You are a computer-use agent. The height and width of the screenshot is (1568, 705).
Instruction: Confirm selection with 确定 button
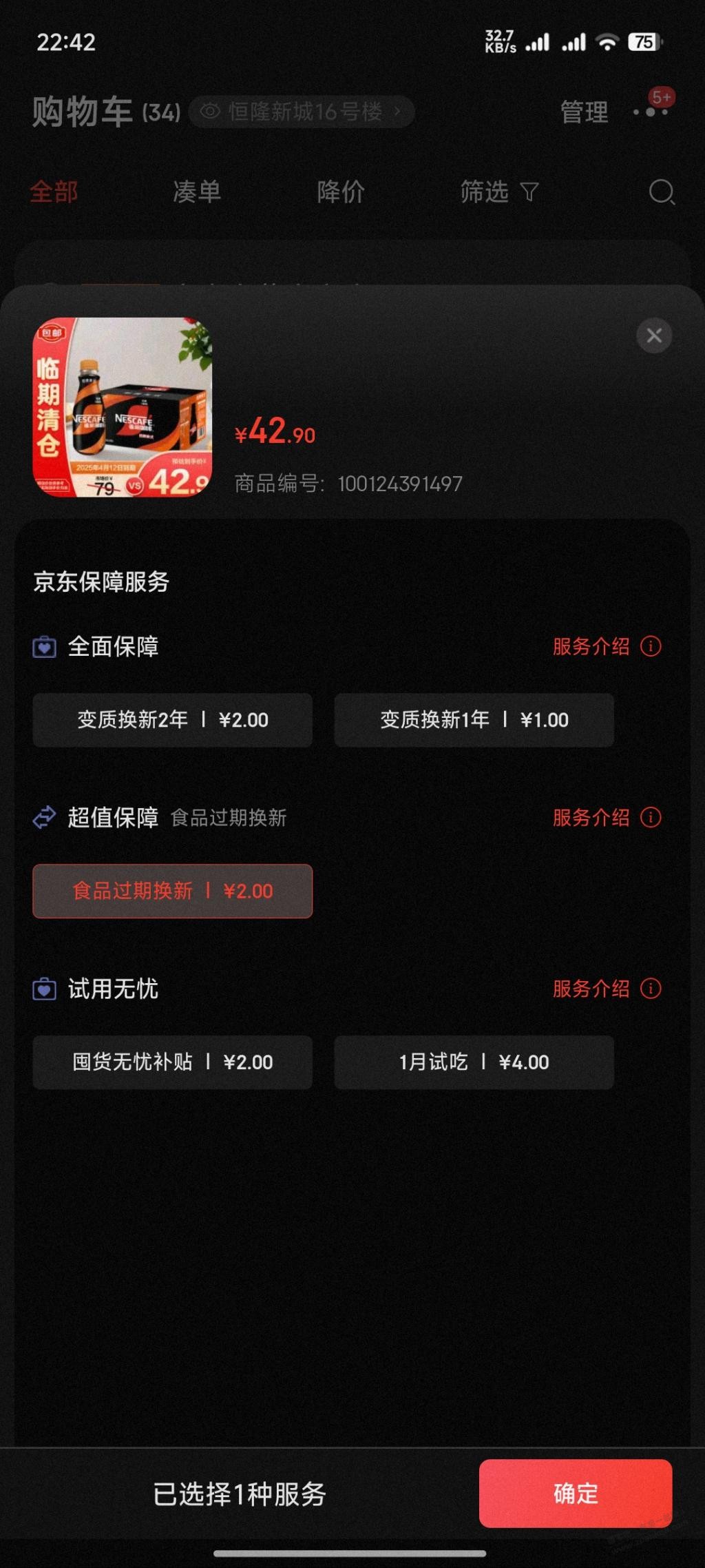point(576,1494)
